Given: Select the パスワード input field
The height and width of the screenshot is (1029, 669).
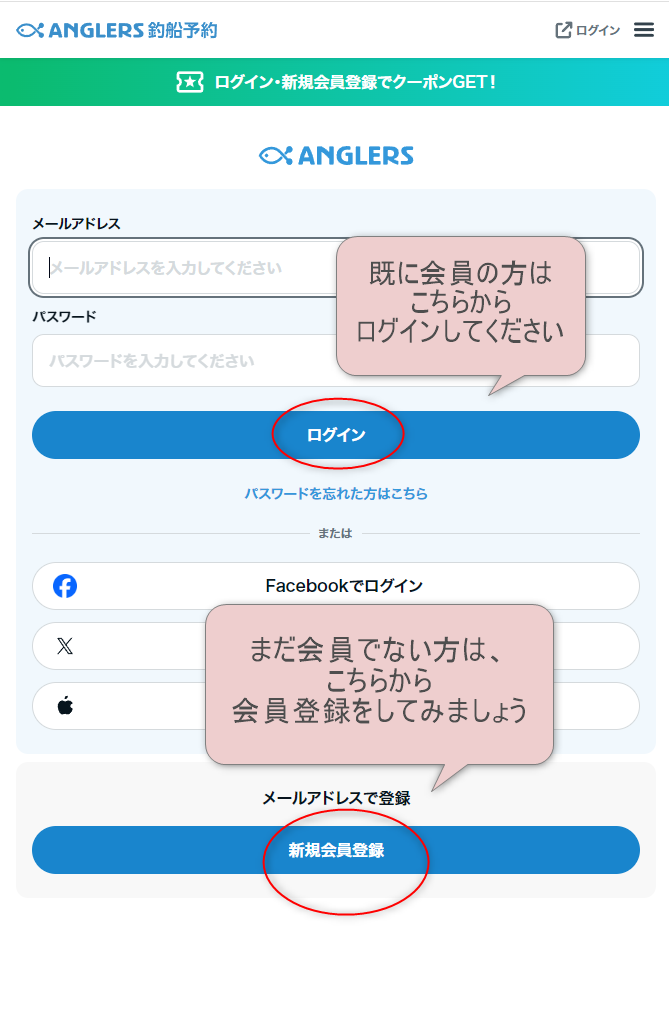Looking at the screenshot, I should click(180, 361).
